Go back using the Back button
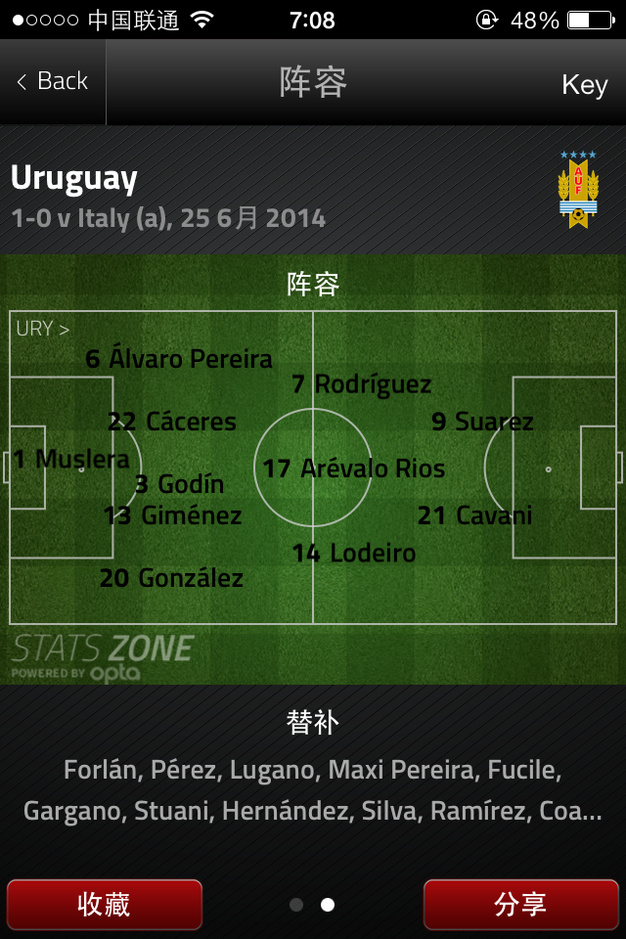 52,82
